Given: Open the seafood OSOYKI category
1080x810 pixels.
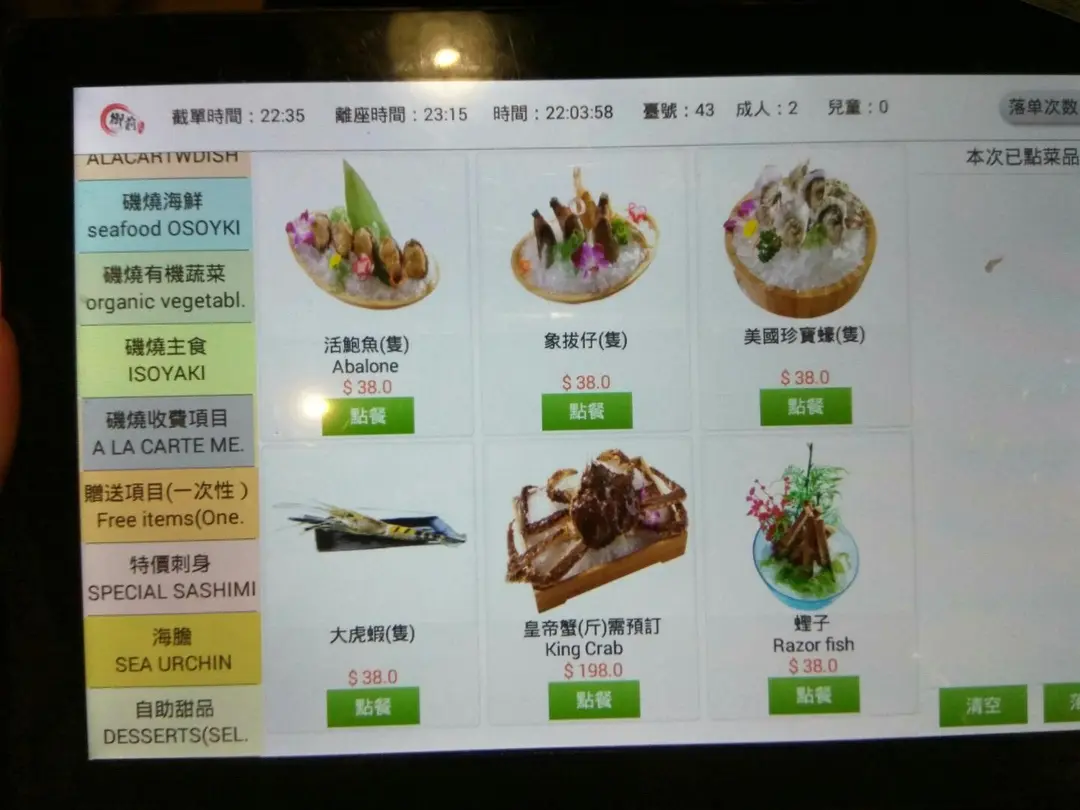Looking at the screenshot, I should click(163, 216).
